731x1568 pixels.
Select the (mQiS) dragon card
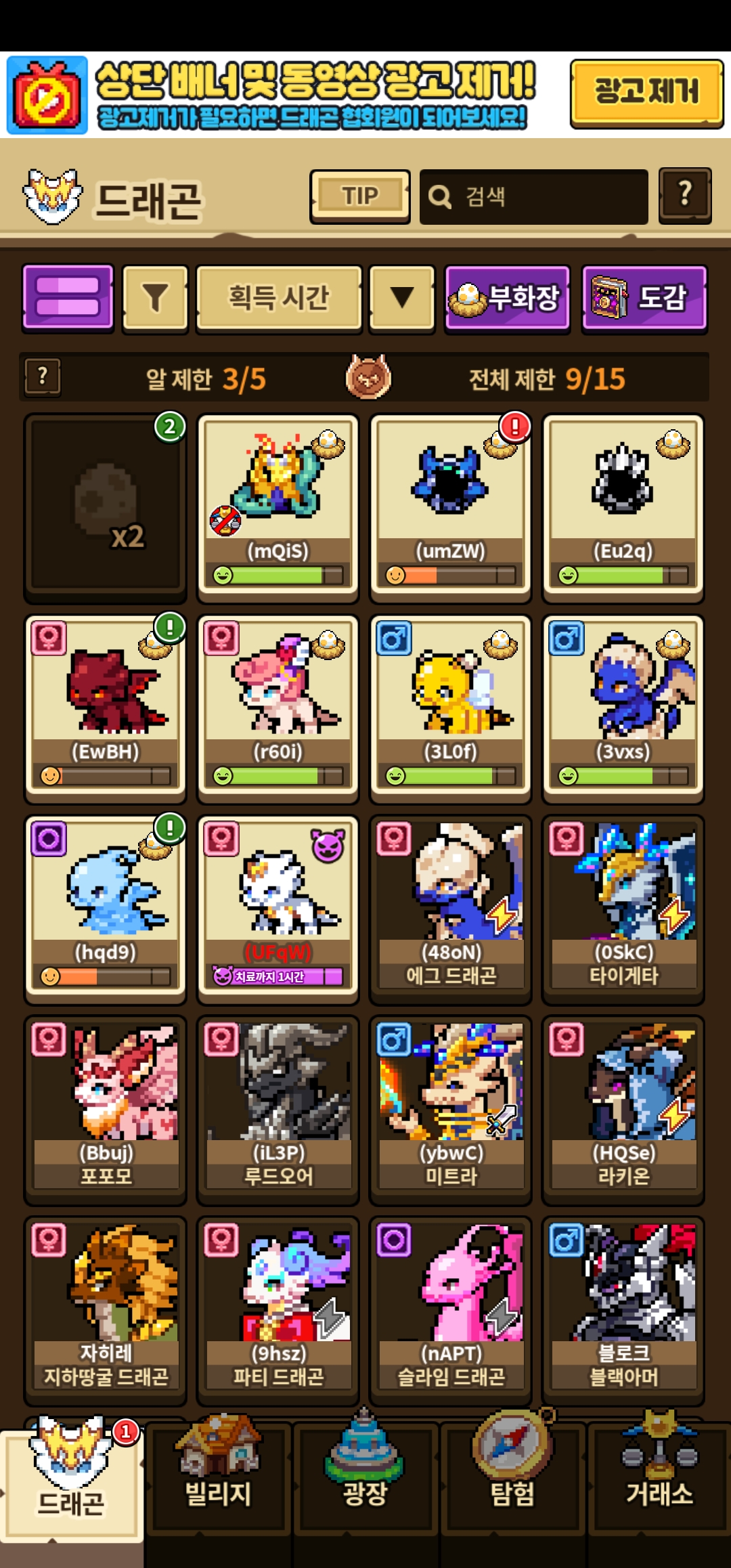pos(278,508)
